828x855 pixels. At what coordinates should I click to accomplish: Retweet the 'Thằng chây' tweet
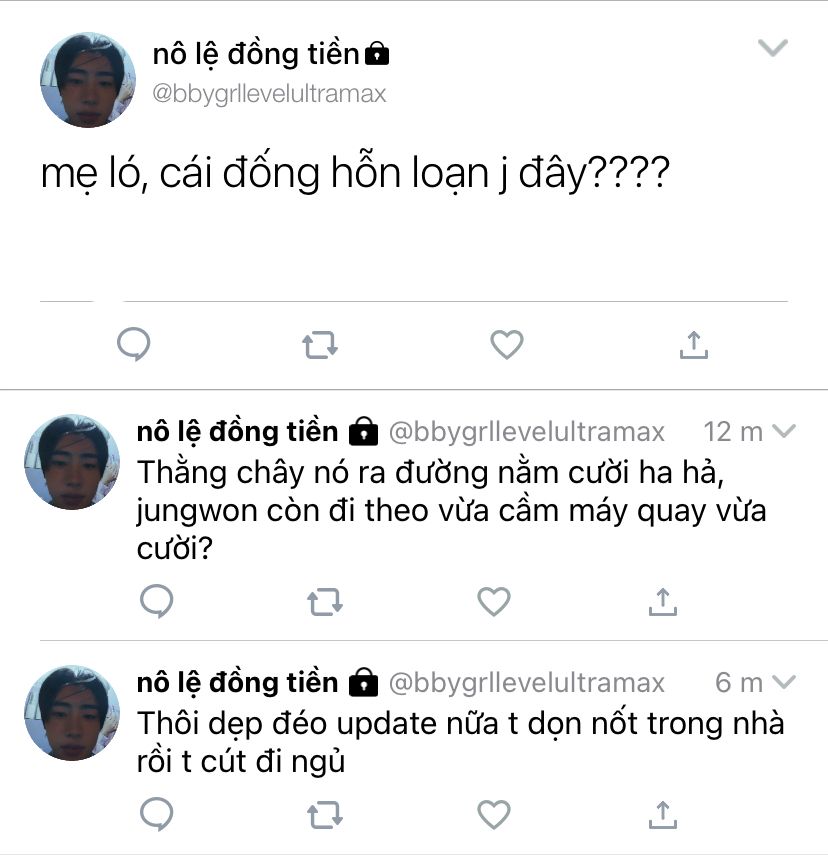tap(325, 601)
